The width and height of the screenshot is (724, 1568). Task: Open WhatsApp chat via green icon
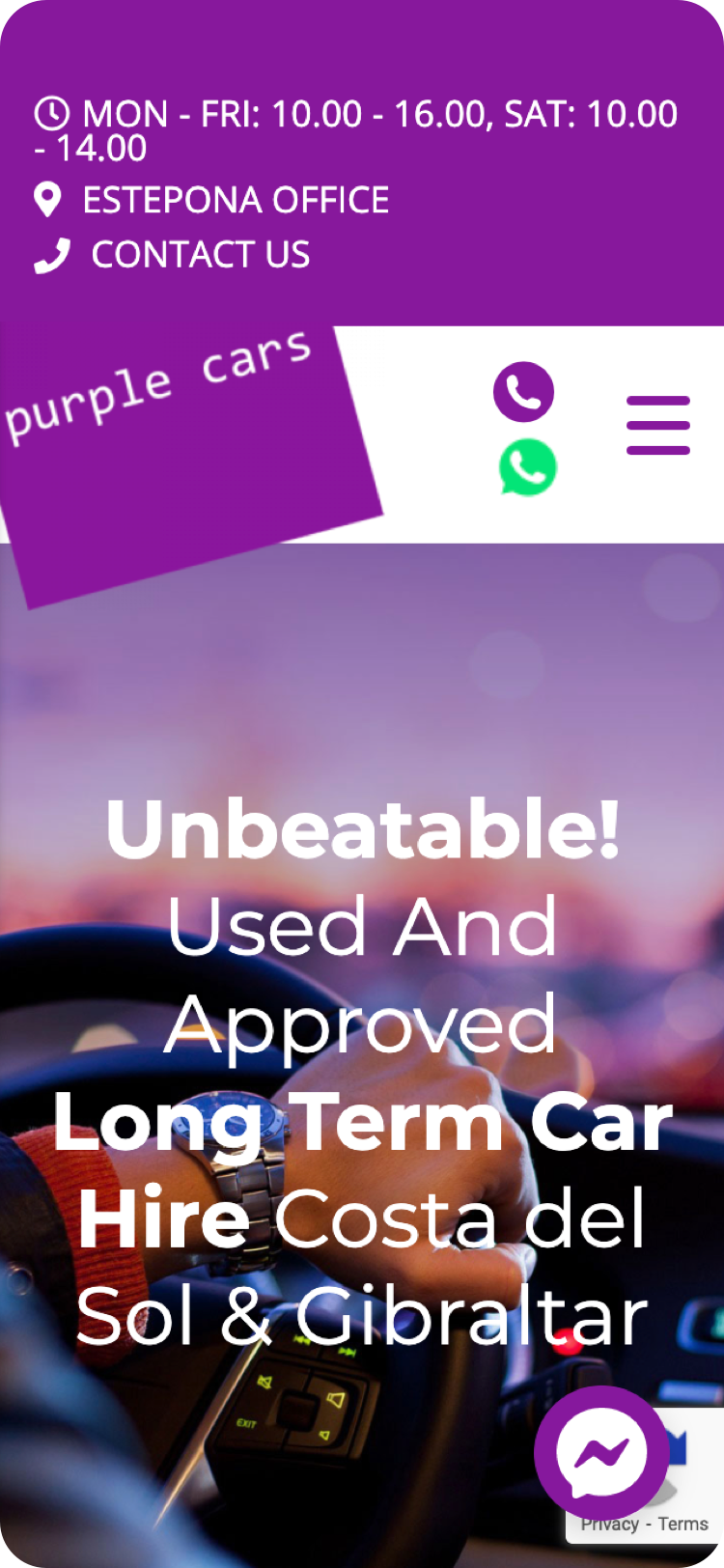(527, 467)
